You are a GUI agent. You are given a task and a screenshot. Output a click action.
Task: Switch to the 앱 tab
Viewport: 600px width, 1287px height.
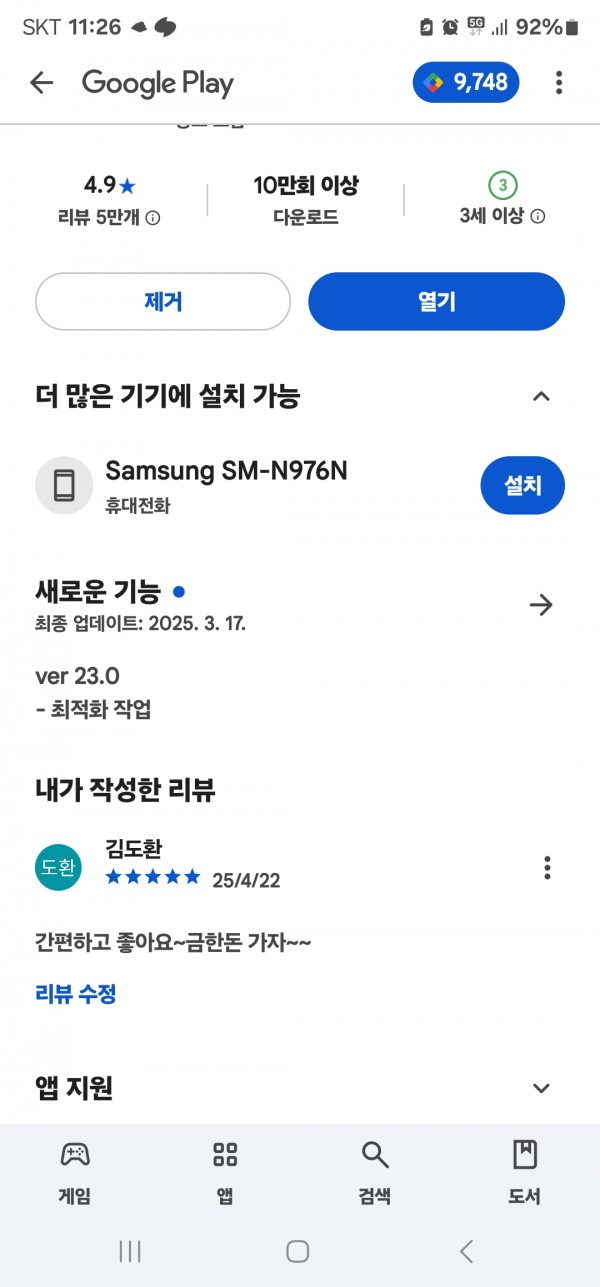pyautogui.click(x=225, y=1172)
